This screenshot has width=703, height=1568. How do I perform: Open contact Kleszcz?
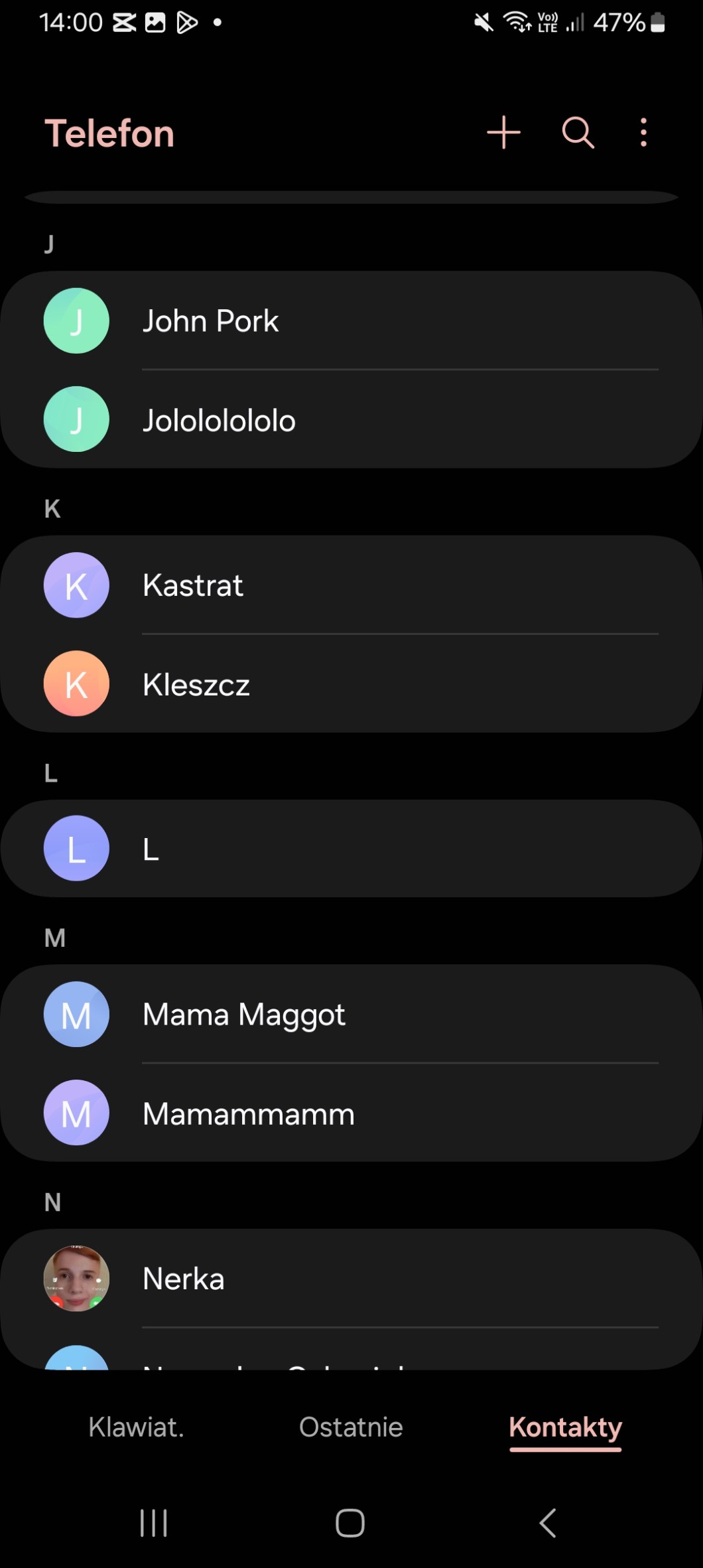[x=351, y=683]
